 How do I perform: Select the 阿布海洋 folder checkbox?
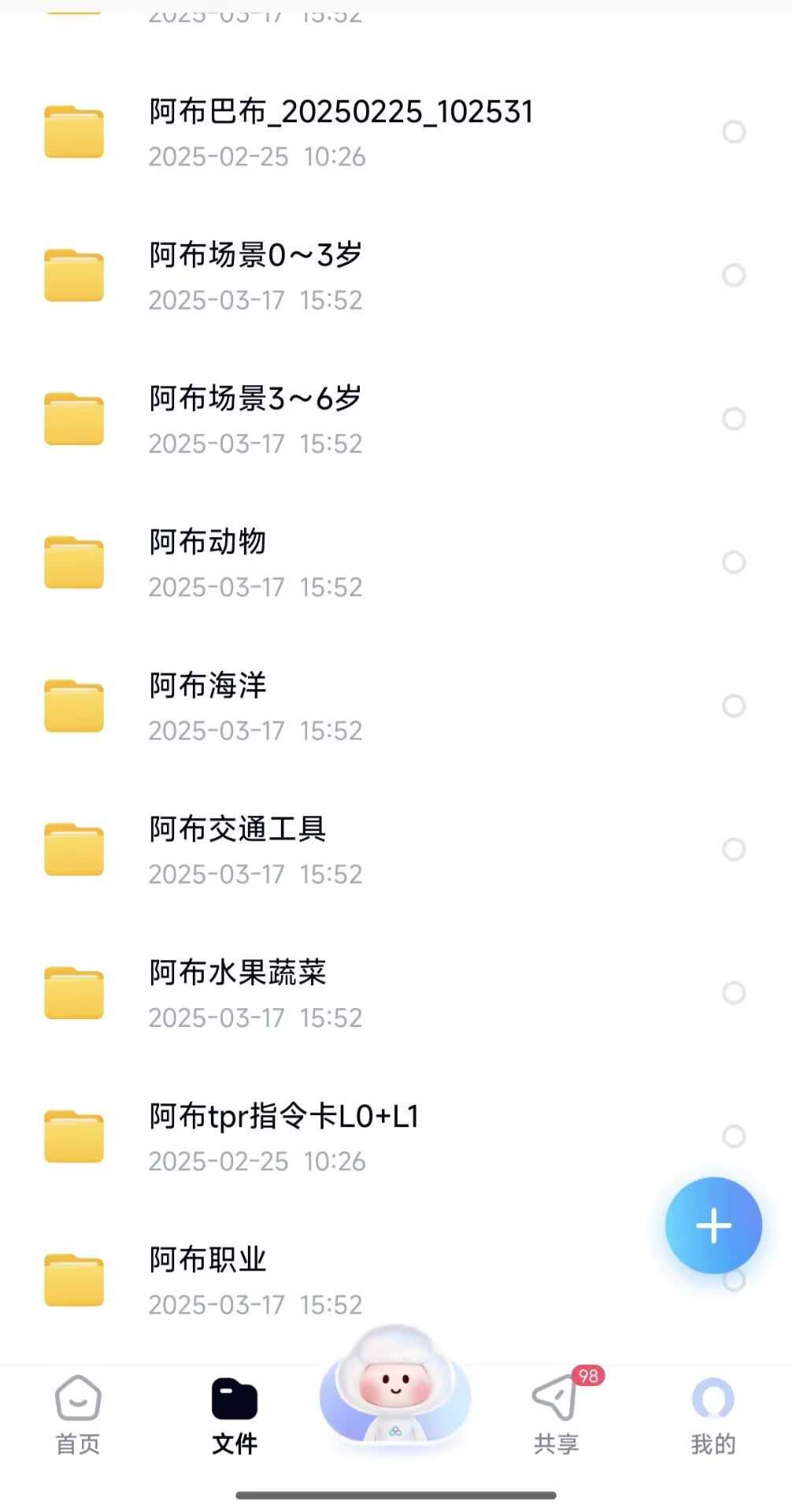734,705
